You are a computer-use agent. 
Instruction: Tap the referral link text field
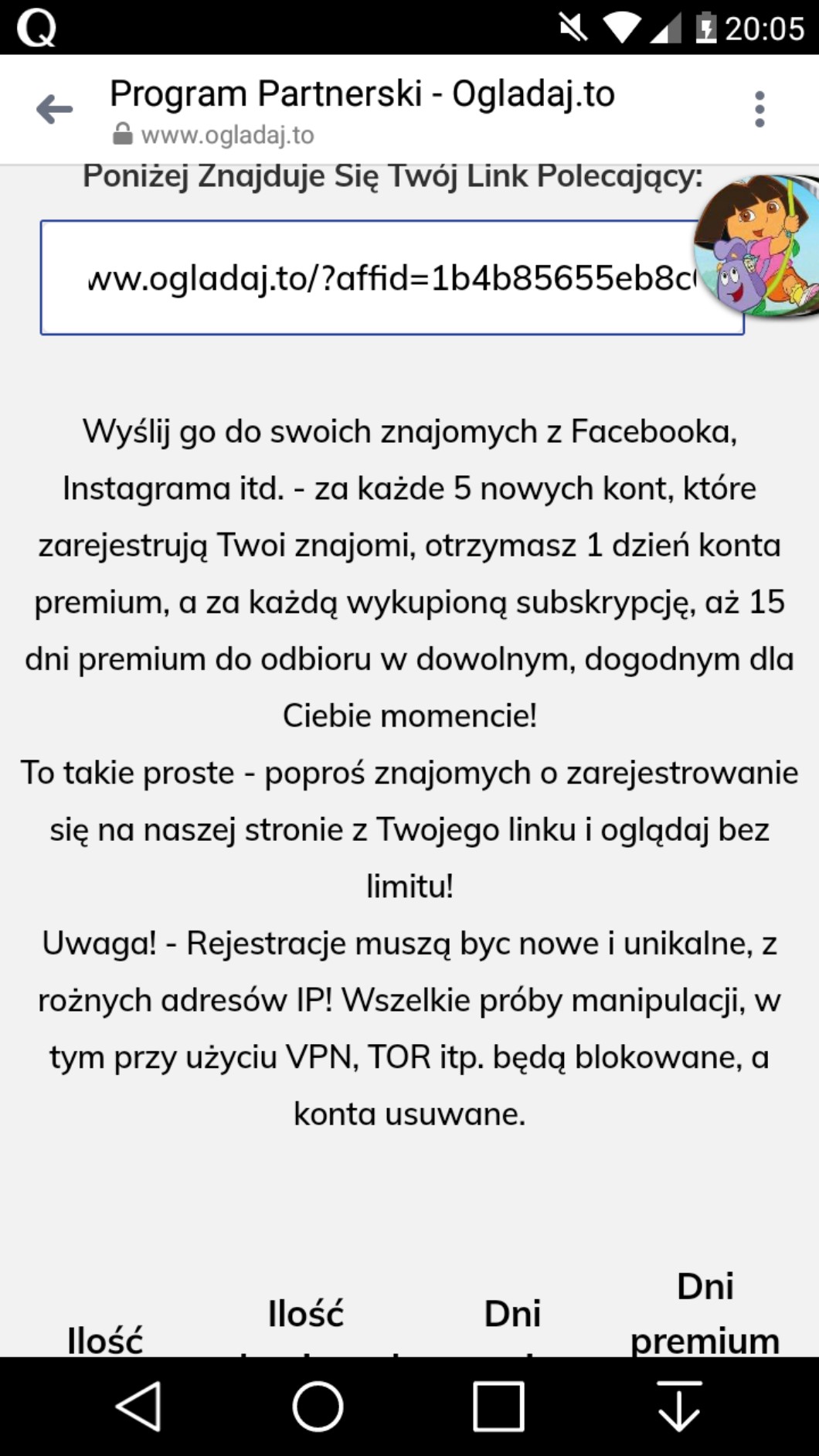tap(371, 277)
